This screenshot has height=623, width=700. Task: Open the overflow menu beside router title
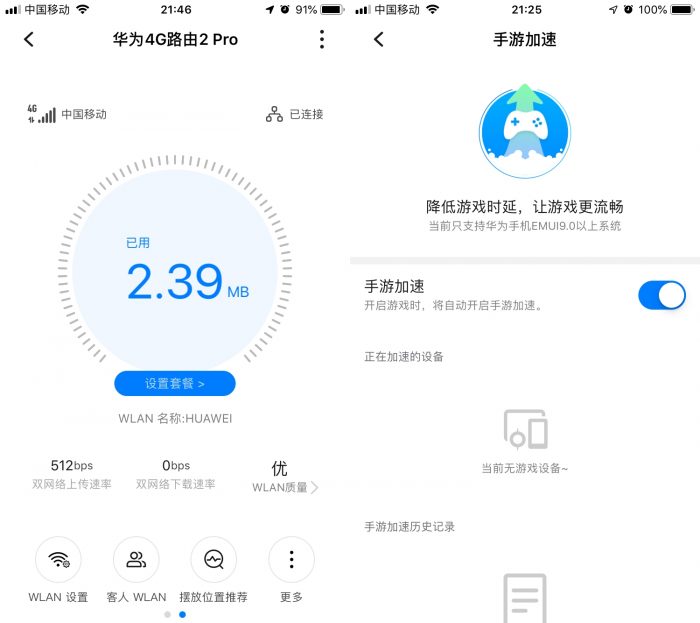[321, 40]
